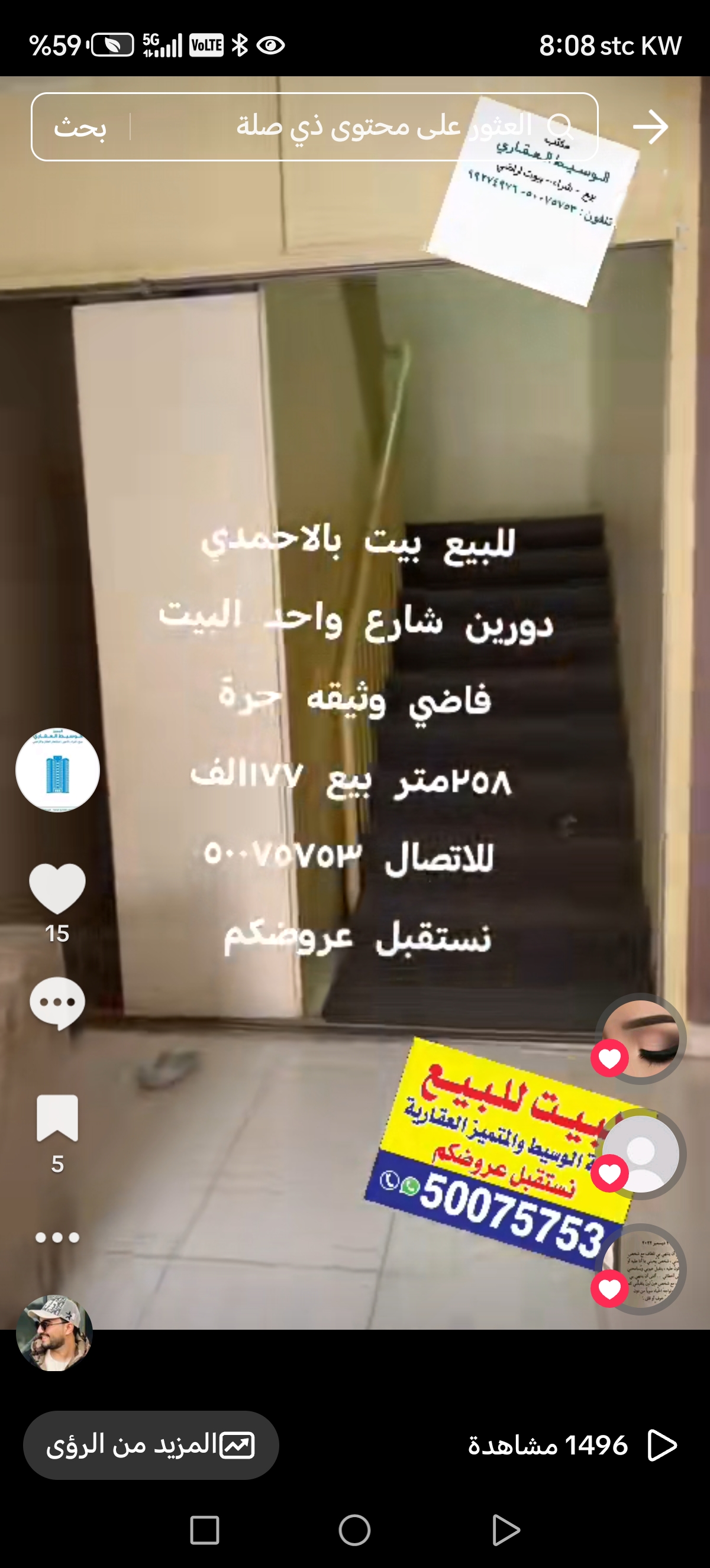Like this video with the heart
Viewport: 710px width, 1568px height.
(57, 887)
